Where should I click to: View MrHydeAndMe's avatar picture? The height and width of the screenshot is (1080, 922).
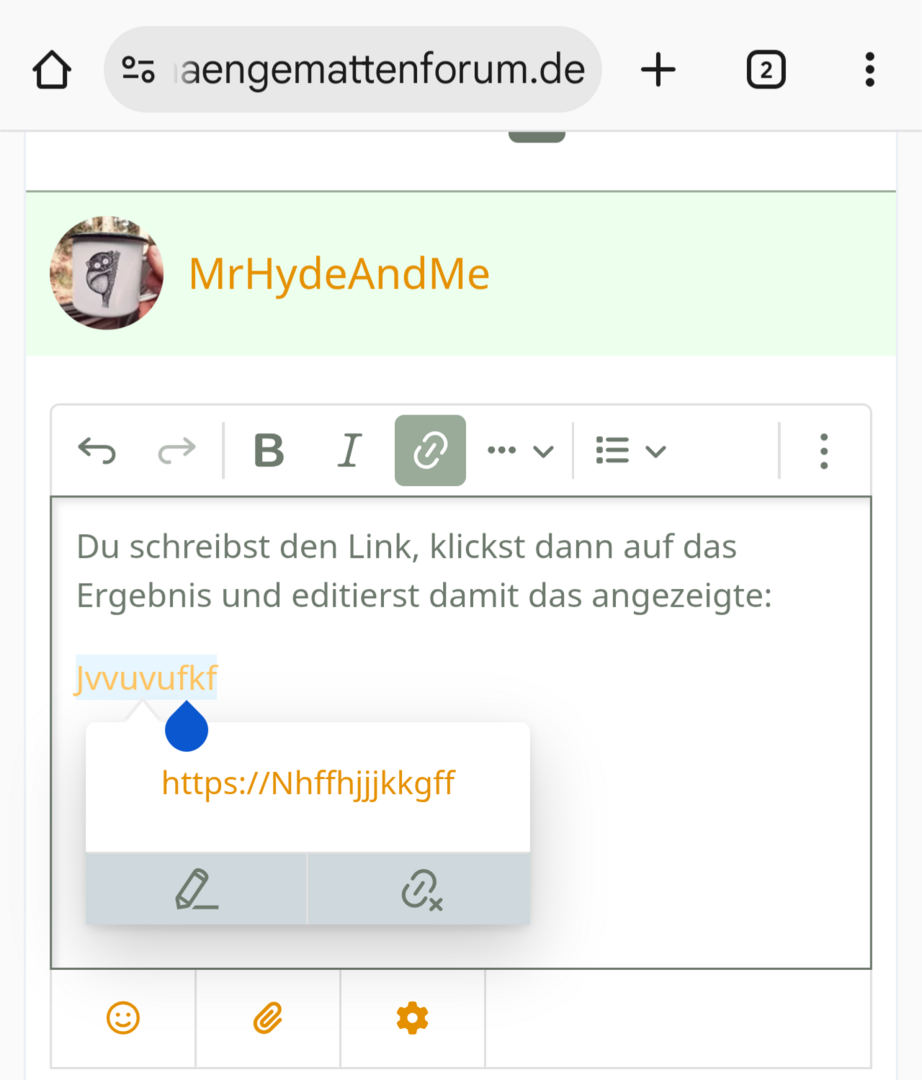click(107, 274)
